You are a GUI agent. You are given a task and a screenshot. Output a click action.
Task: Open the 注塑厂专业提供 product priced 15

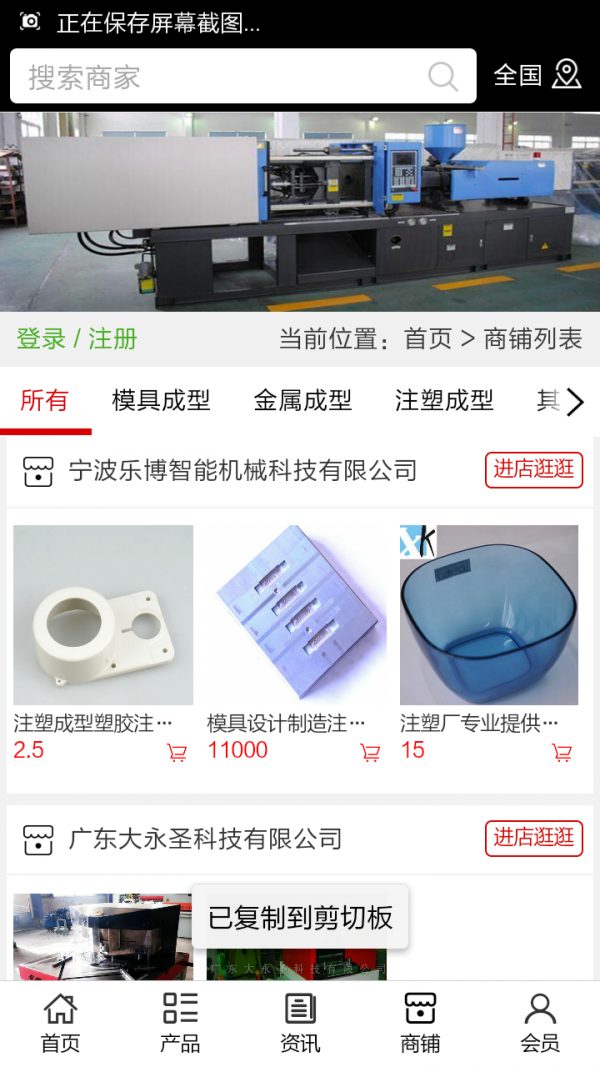489,615
